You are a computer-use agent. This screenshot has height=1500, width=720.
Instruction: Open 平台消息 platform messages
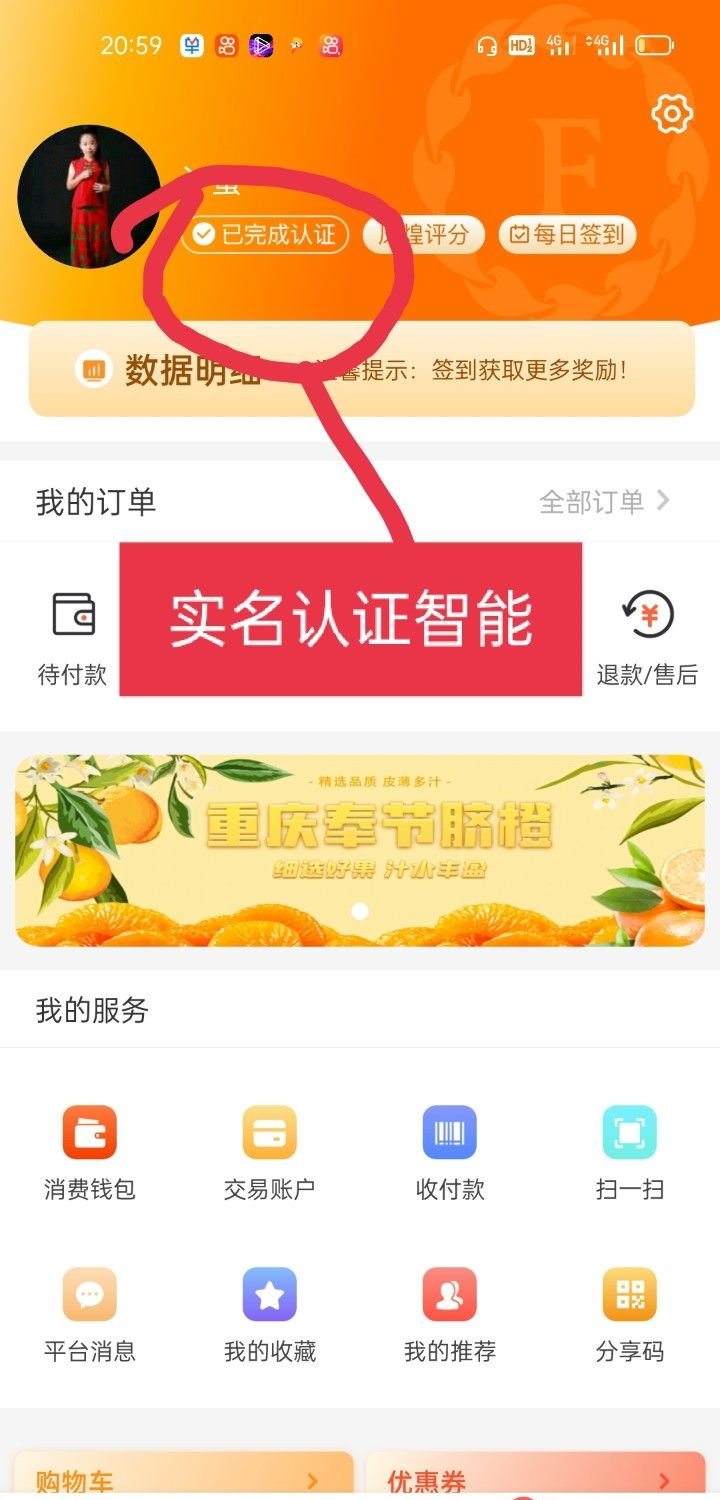(x=90, y=1314)
